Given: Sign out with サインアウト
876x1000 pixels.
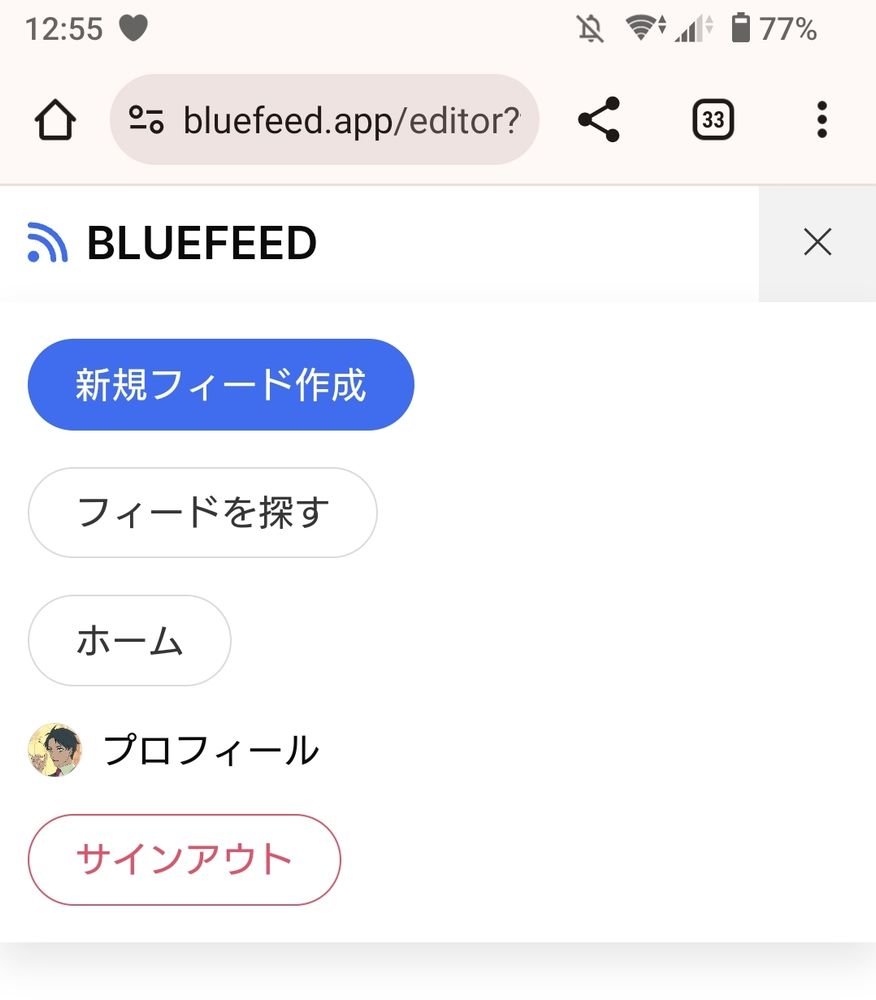Looking at the screenshot, I should coord(184,859).
